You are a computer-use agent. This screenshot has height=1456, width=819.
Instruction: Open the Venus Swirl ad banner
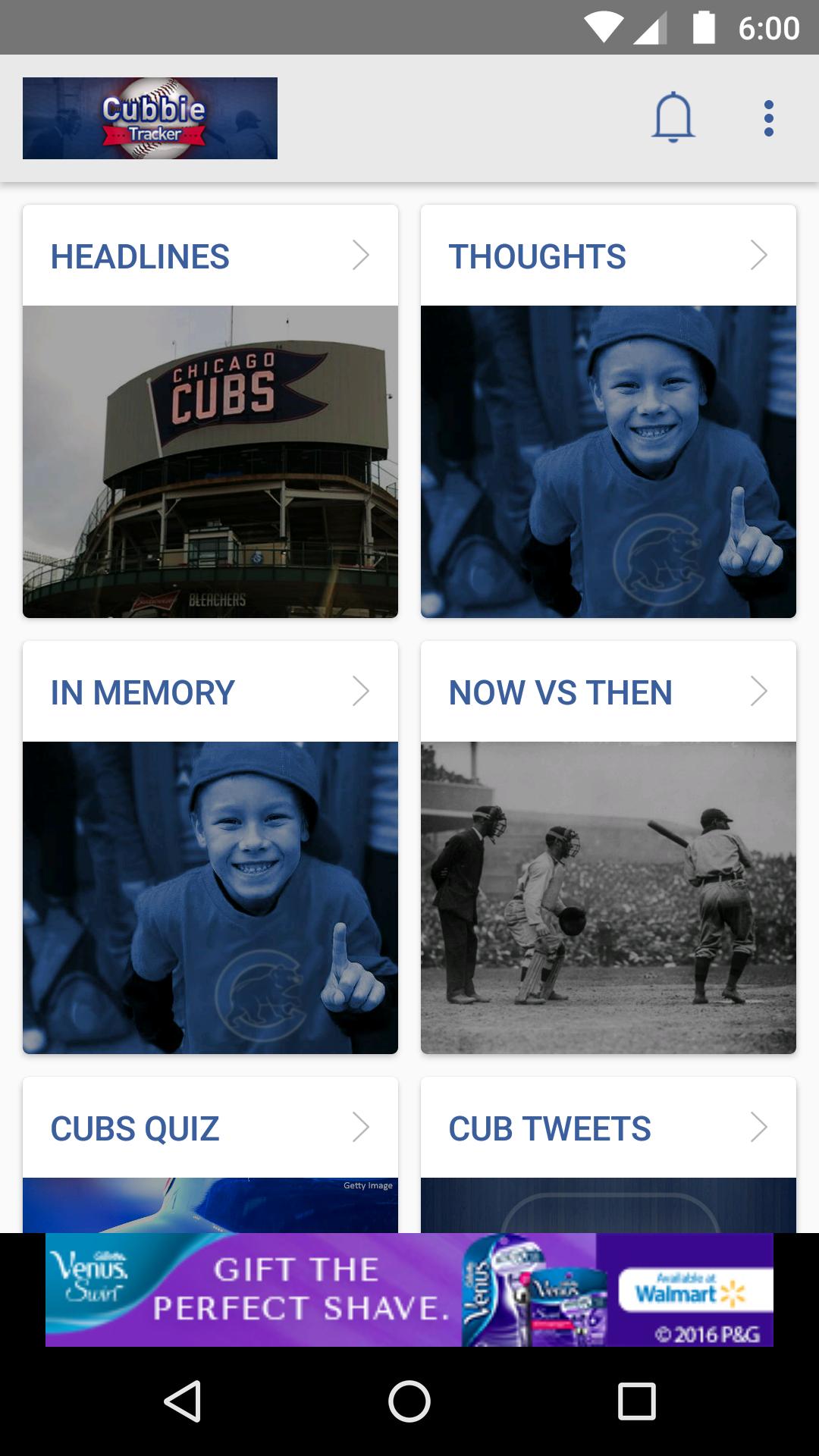[x=409, y=1289]
